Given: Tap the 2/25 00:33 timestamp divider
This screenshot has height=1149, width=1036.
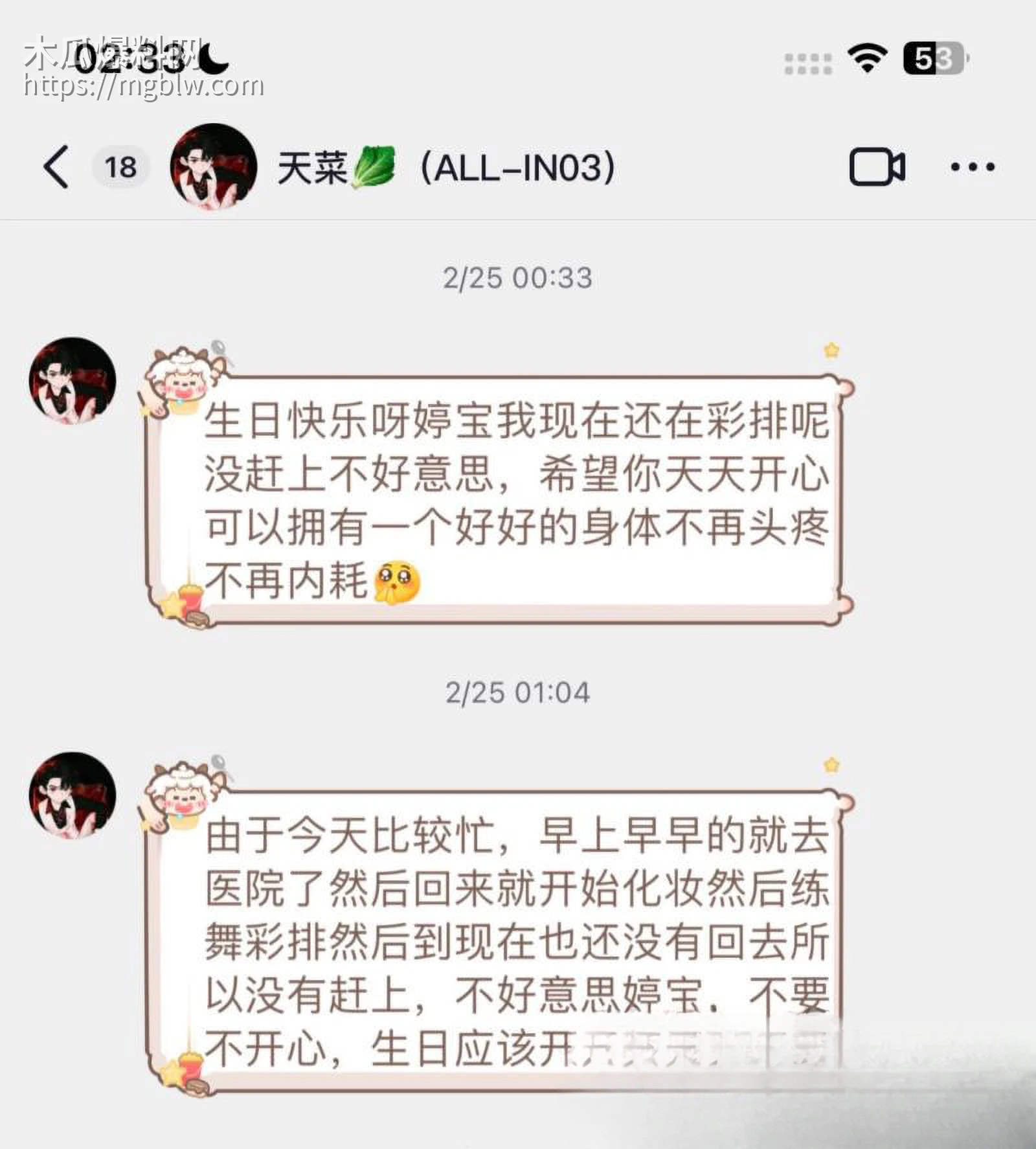Looking at the screenshot, I should coord(517,279).
